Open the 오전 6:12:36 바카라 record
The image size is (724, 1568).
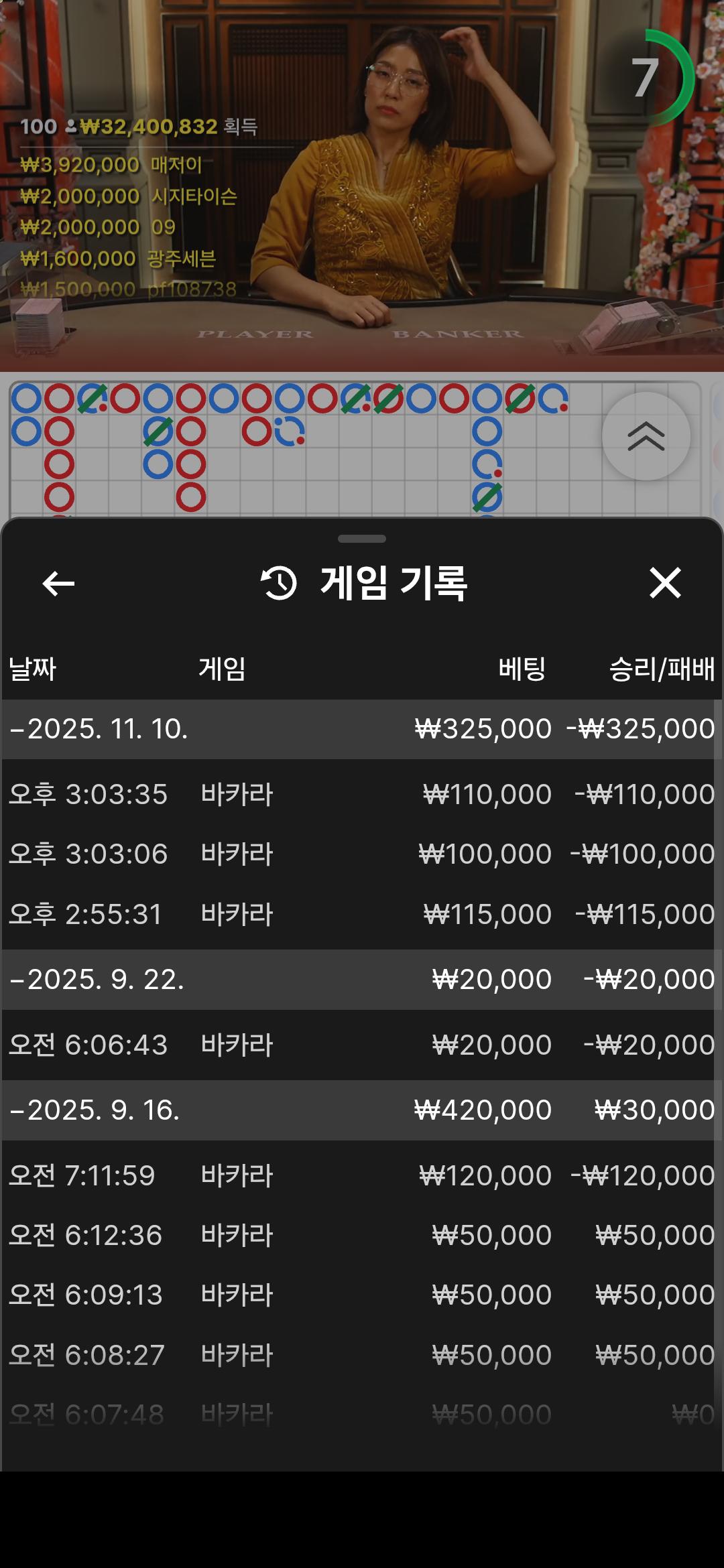361,1236
